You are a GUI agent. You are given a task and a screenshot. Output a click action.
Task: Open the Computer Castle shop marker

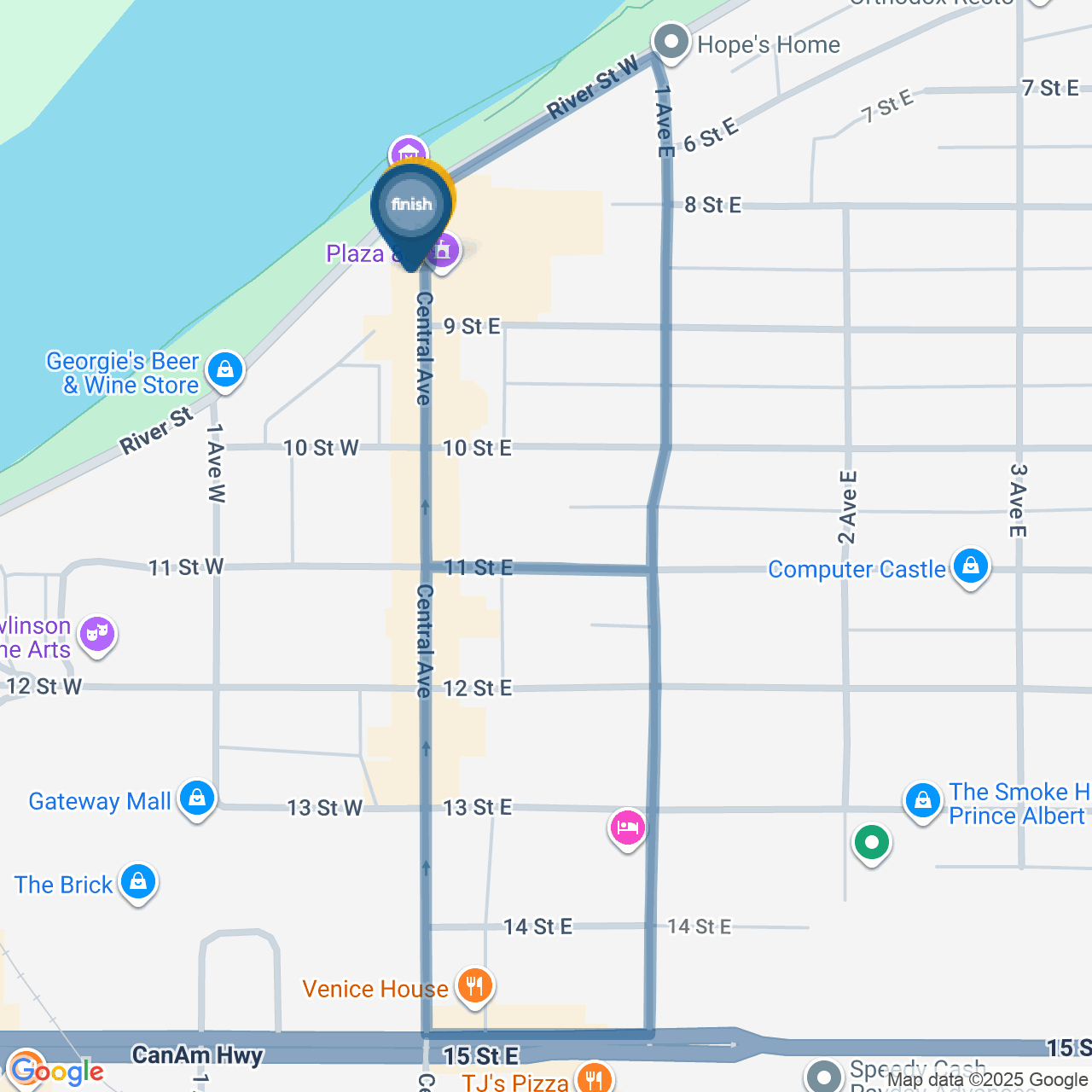click(x=970, y=566)
